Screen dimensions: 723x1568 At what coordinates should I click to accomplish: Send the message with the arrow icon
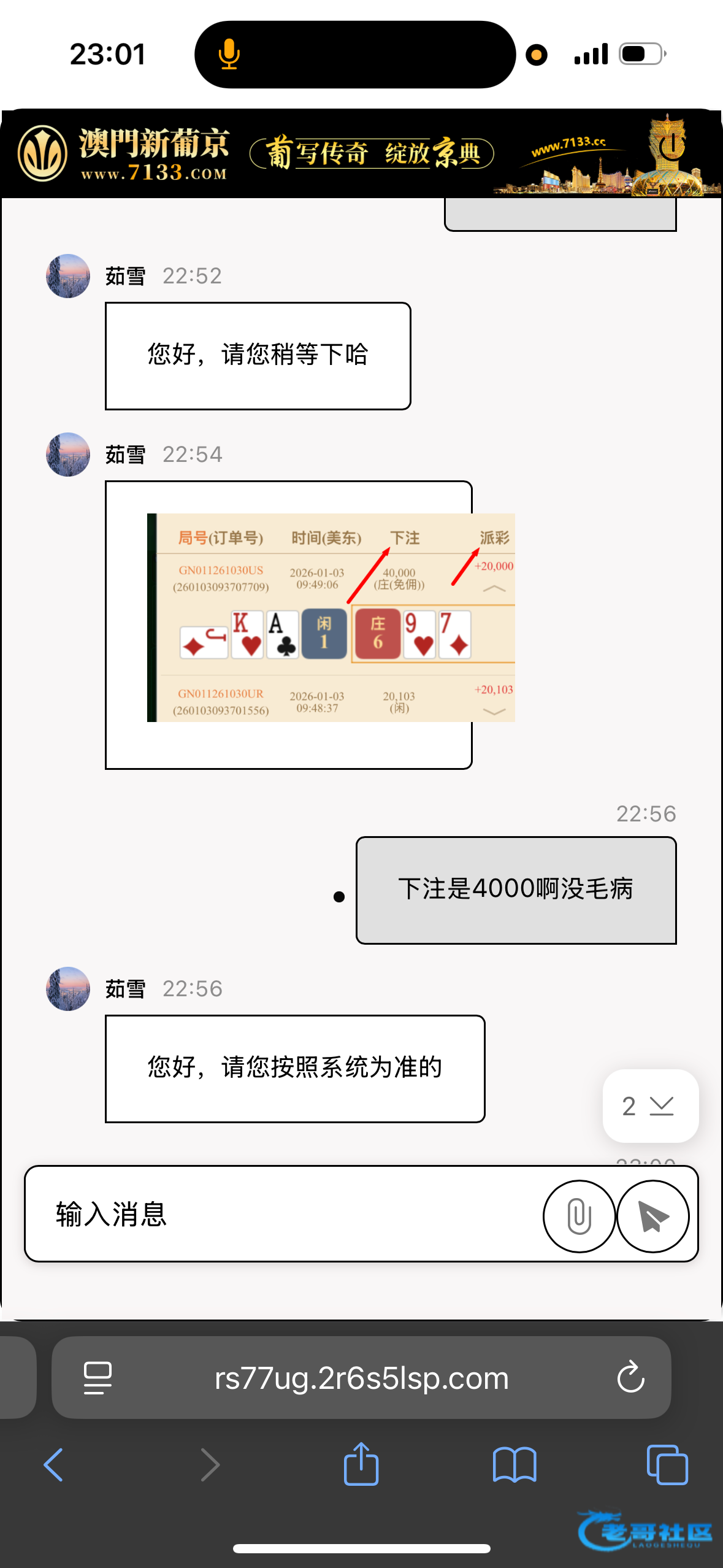click(x=653, y=1216)
